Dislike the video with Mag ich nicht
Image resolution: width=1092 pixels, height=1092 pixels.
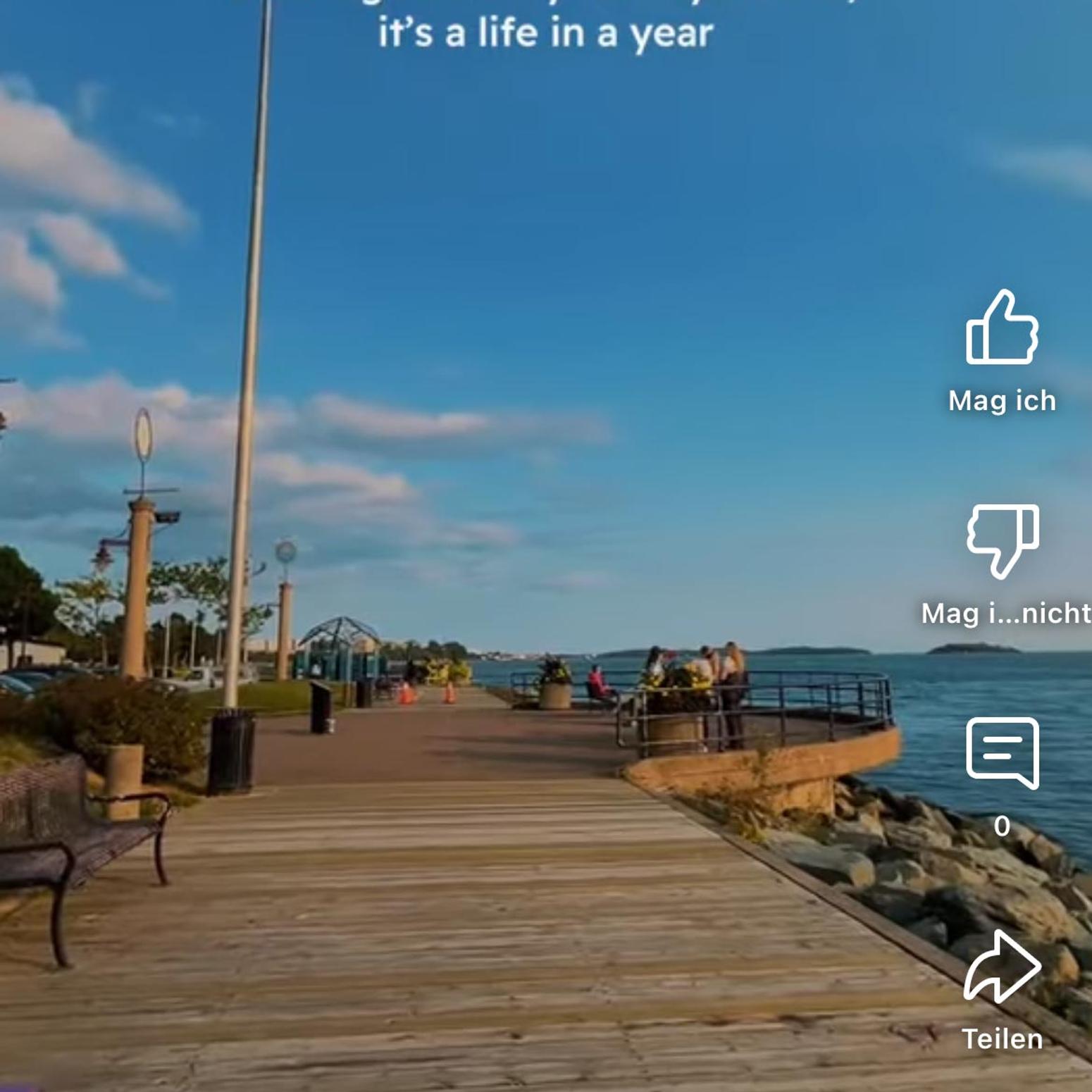(1002, 540)
